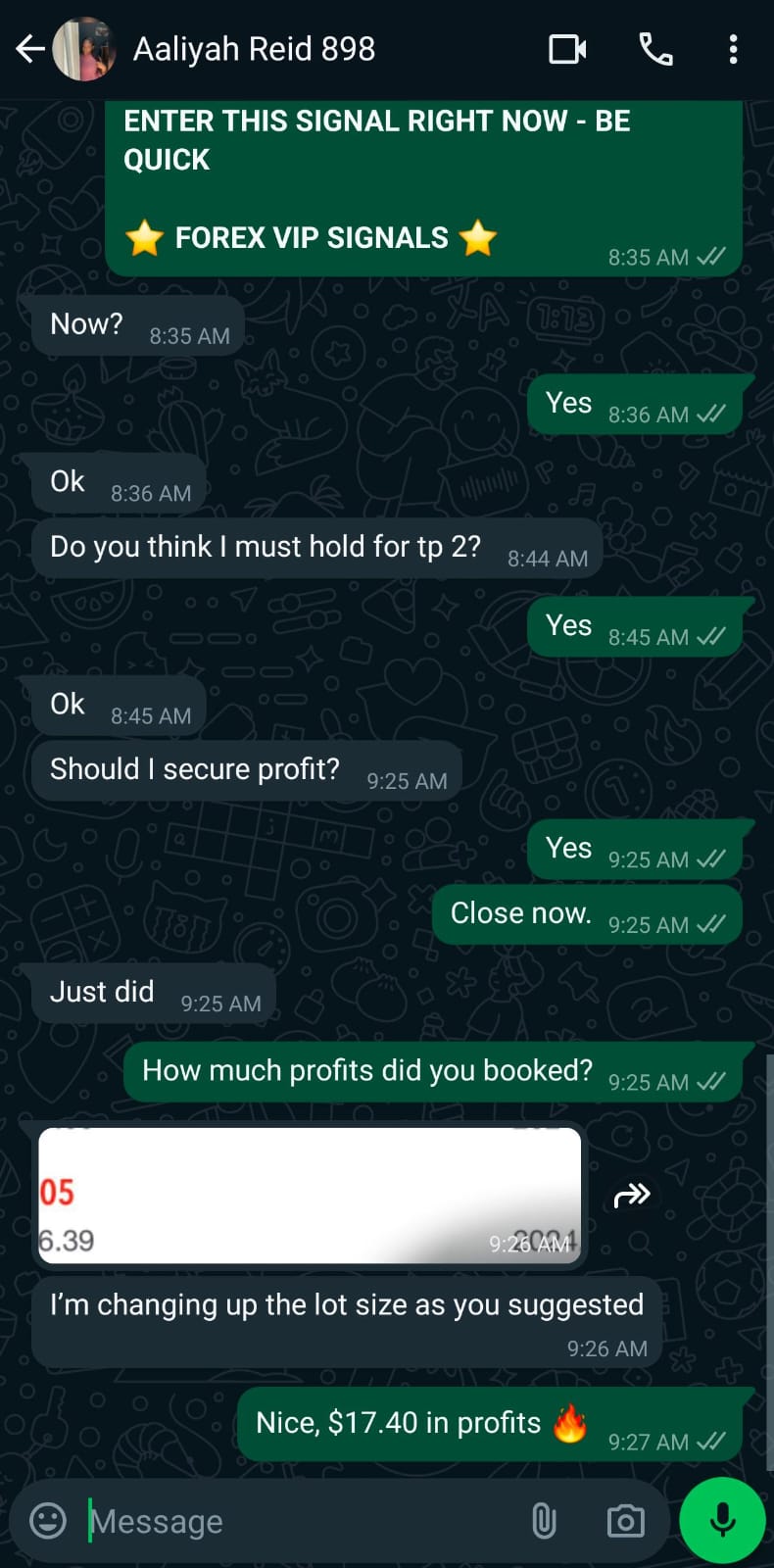The width and height of the screenshot is (774, 1568).
Task: Start a voice call from the top bar
Action: (x=655, y=48)
